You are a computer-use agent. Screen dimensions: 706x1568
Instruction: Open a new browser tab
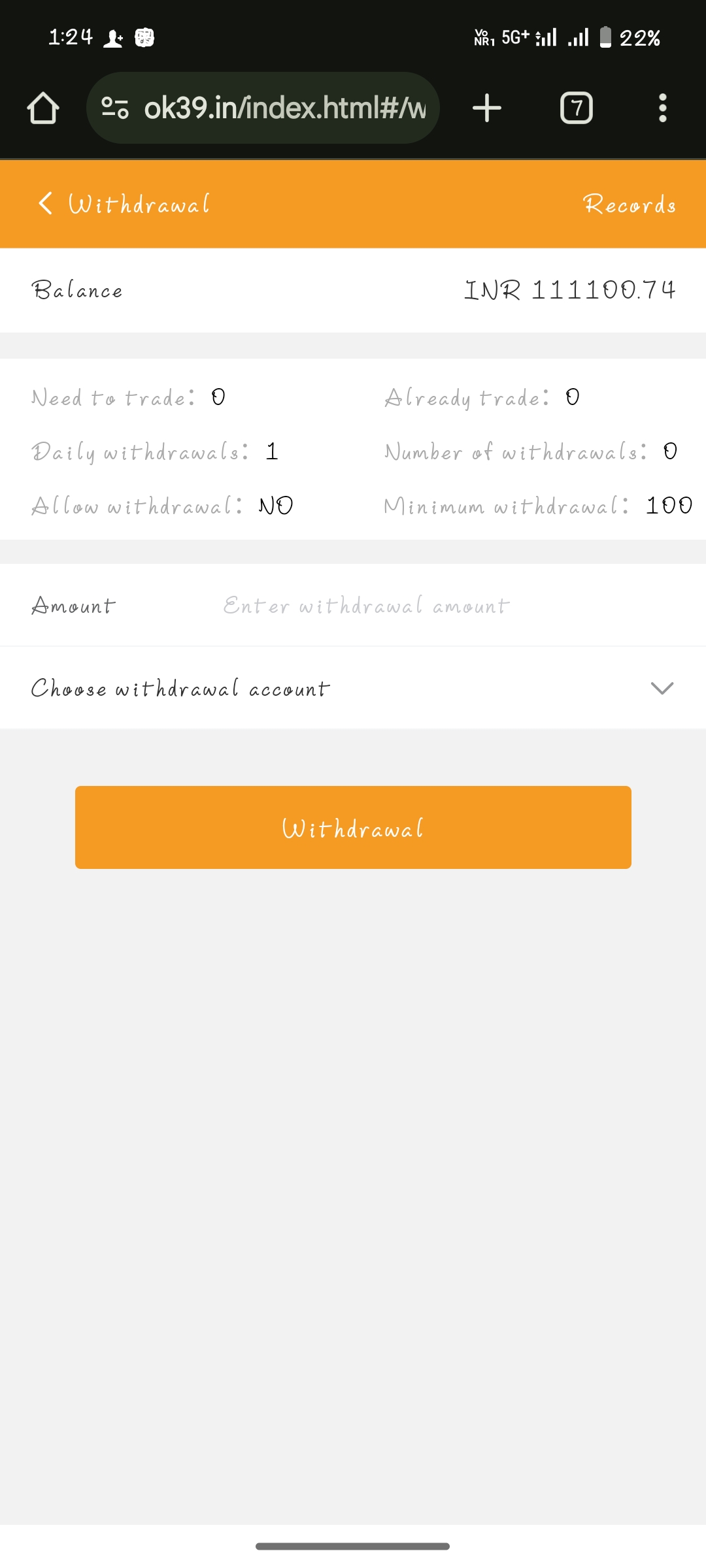point(487,108)
